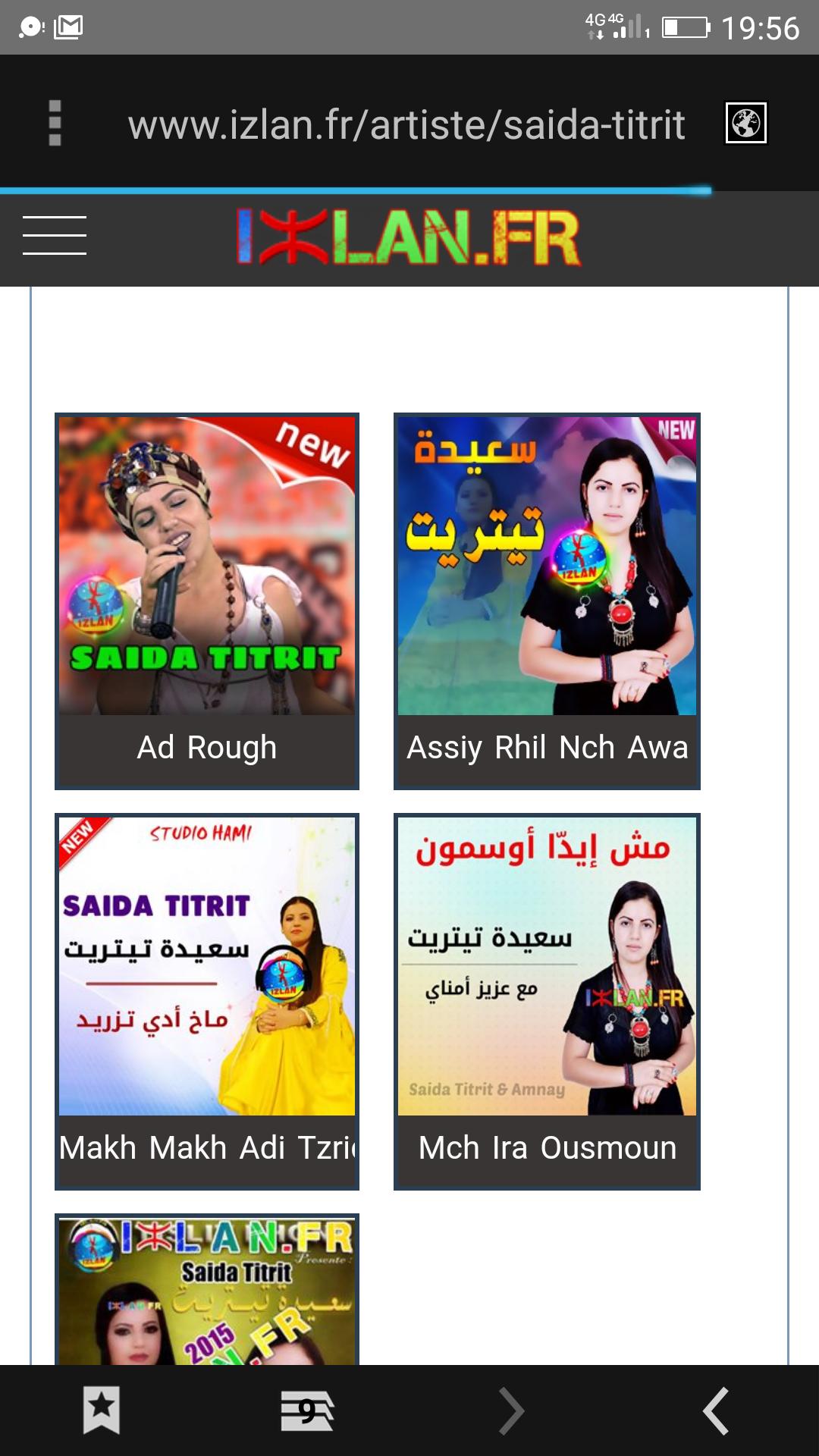Open the Mch Ira Ousmoun album
The height and width of the screenshot is (1456, 819).
547,1001
